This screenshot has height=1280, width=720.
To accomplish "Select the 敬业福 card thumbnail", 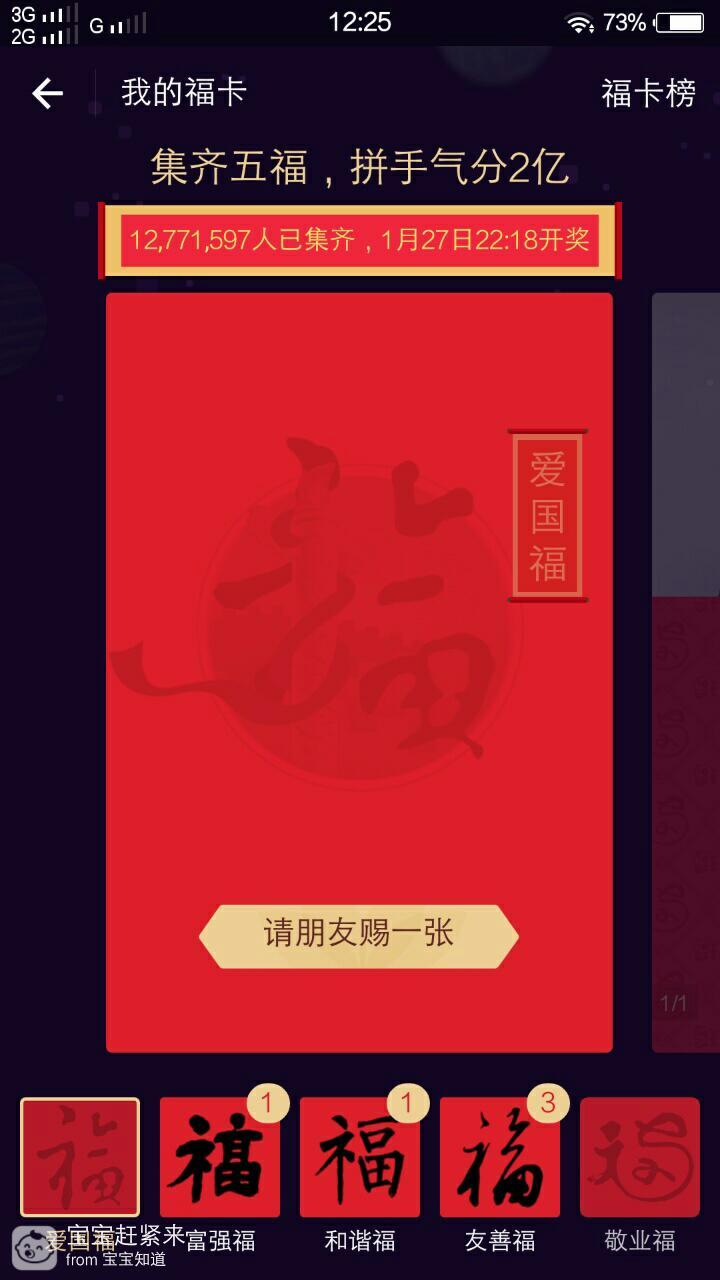I will coord(640,1157).
